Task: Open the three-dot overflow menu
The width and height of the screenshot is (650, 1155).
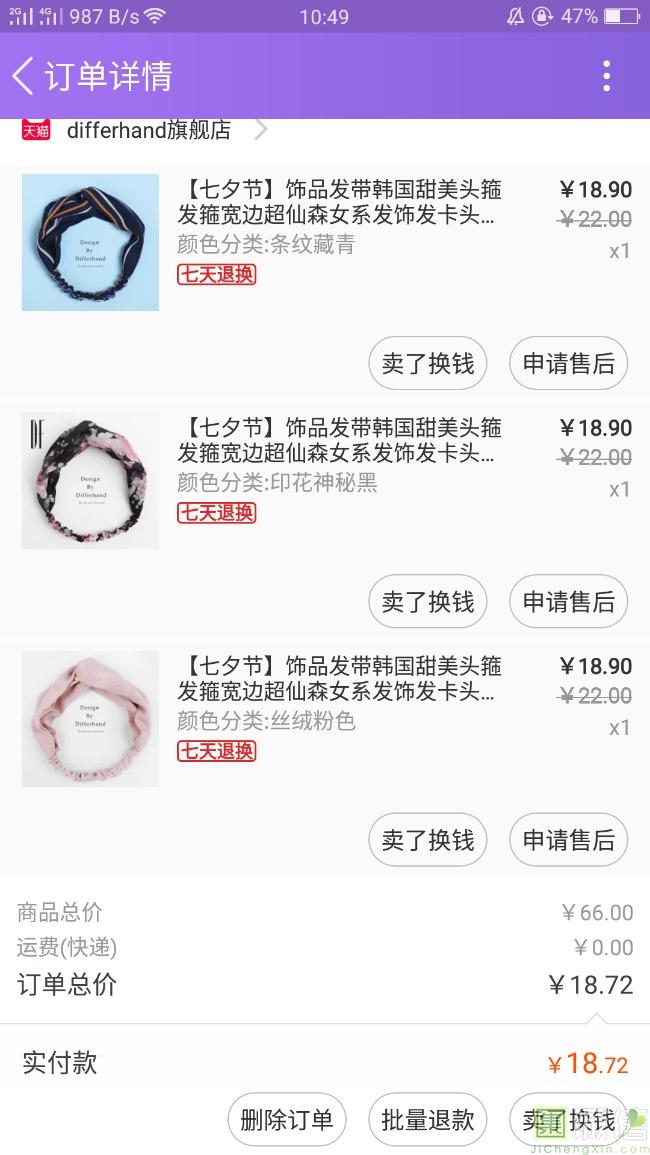Action: tap(606, 76)
